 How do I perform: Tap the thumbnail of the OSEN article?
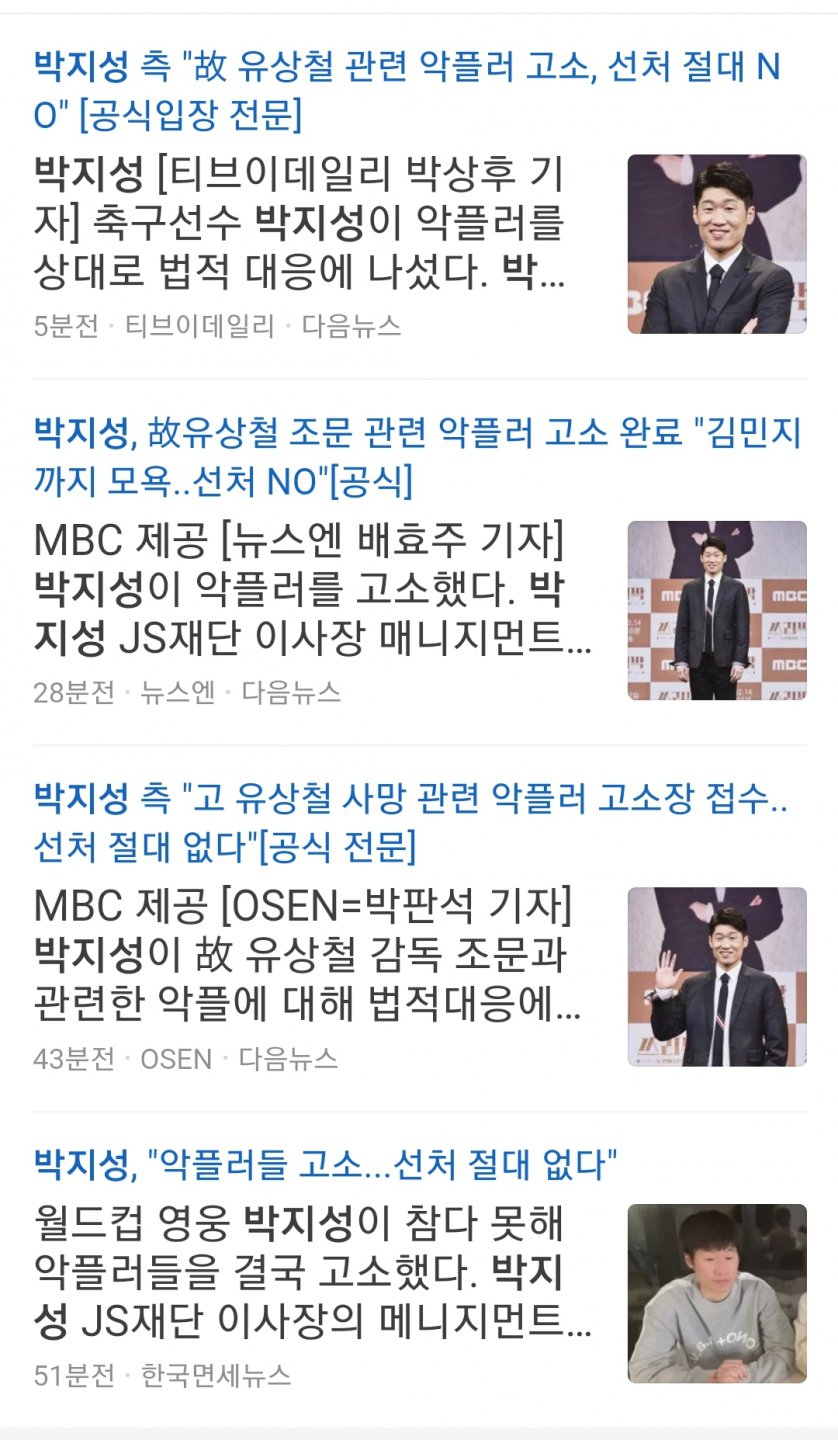click(717, 976)
